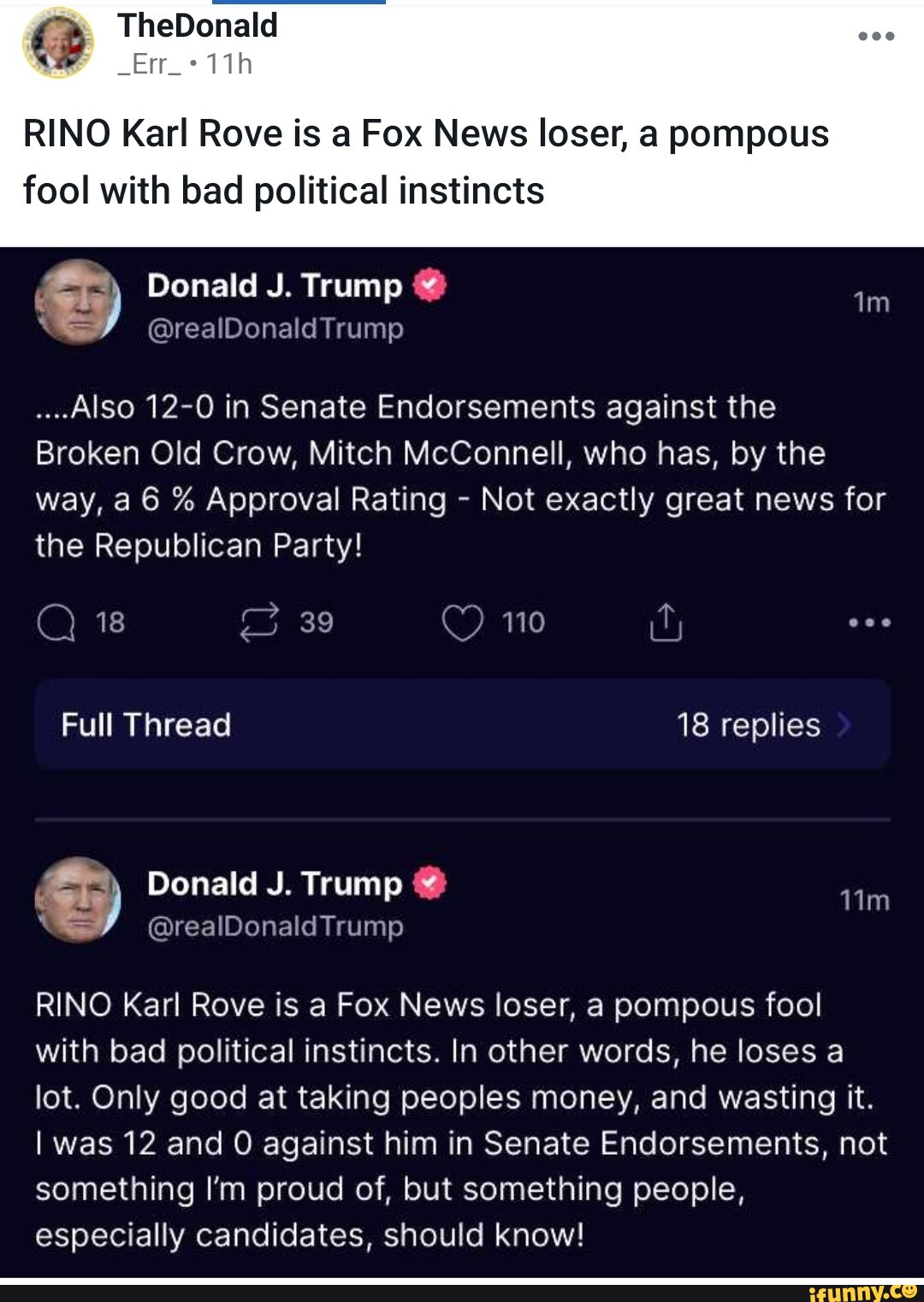Toggle the reply counter bubble showing 18
924x1302 pixels.
click(84, 623)
